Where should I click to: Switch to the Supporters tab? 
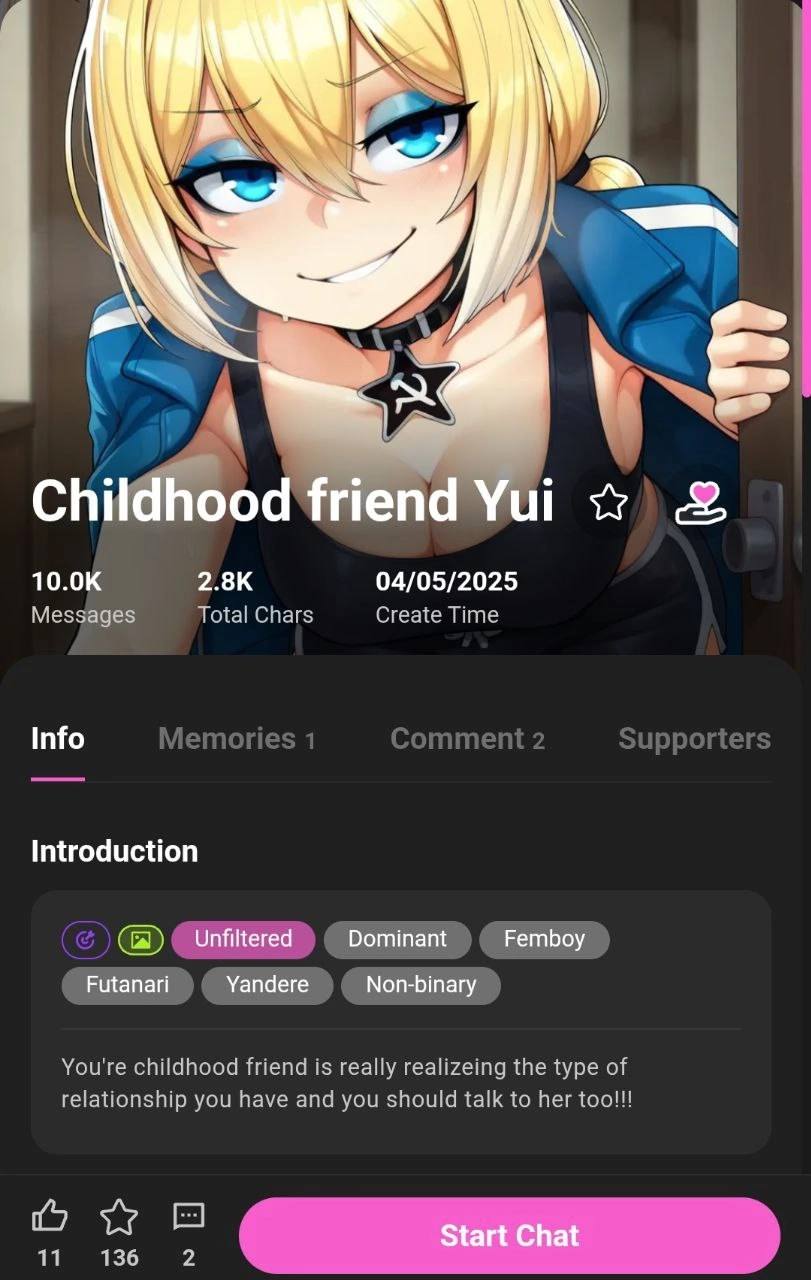[x=694, y=739]
